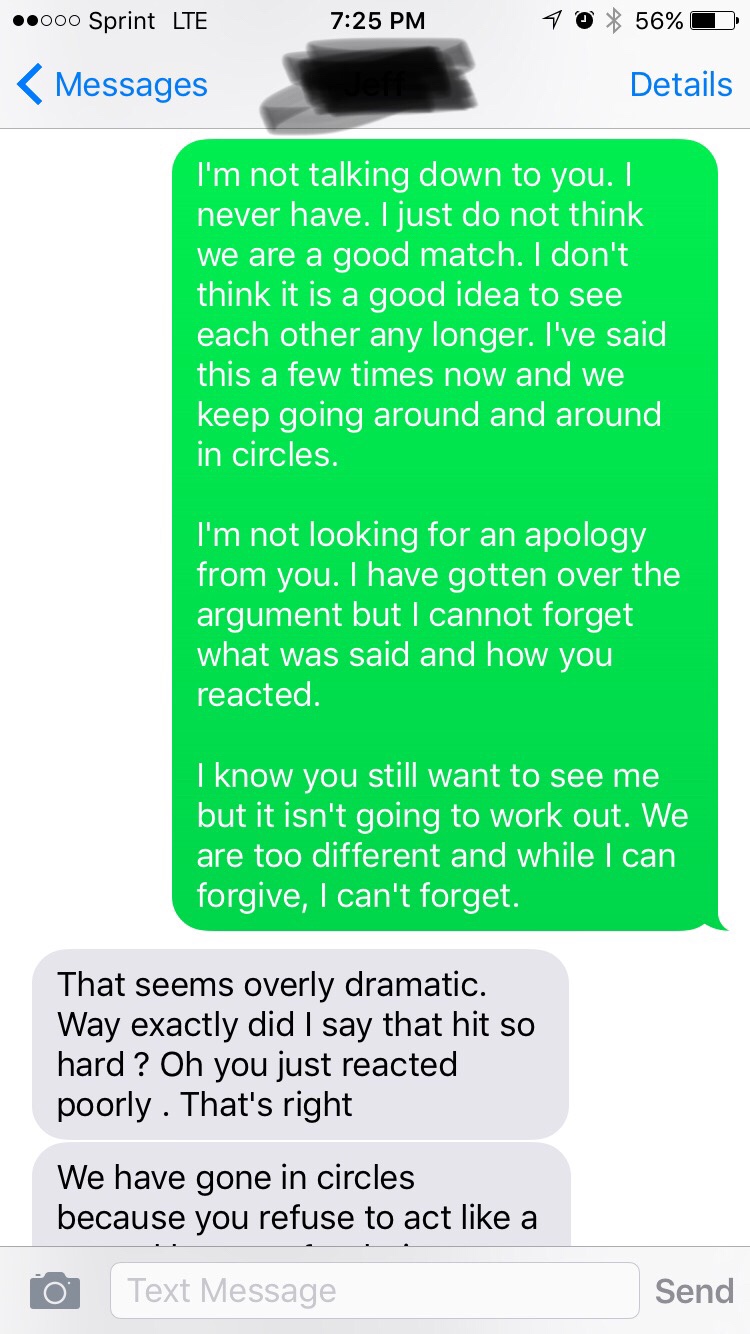Tap the Send button
Screen dimensions: 750x1334
pos(694,1291)
